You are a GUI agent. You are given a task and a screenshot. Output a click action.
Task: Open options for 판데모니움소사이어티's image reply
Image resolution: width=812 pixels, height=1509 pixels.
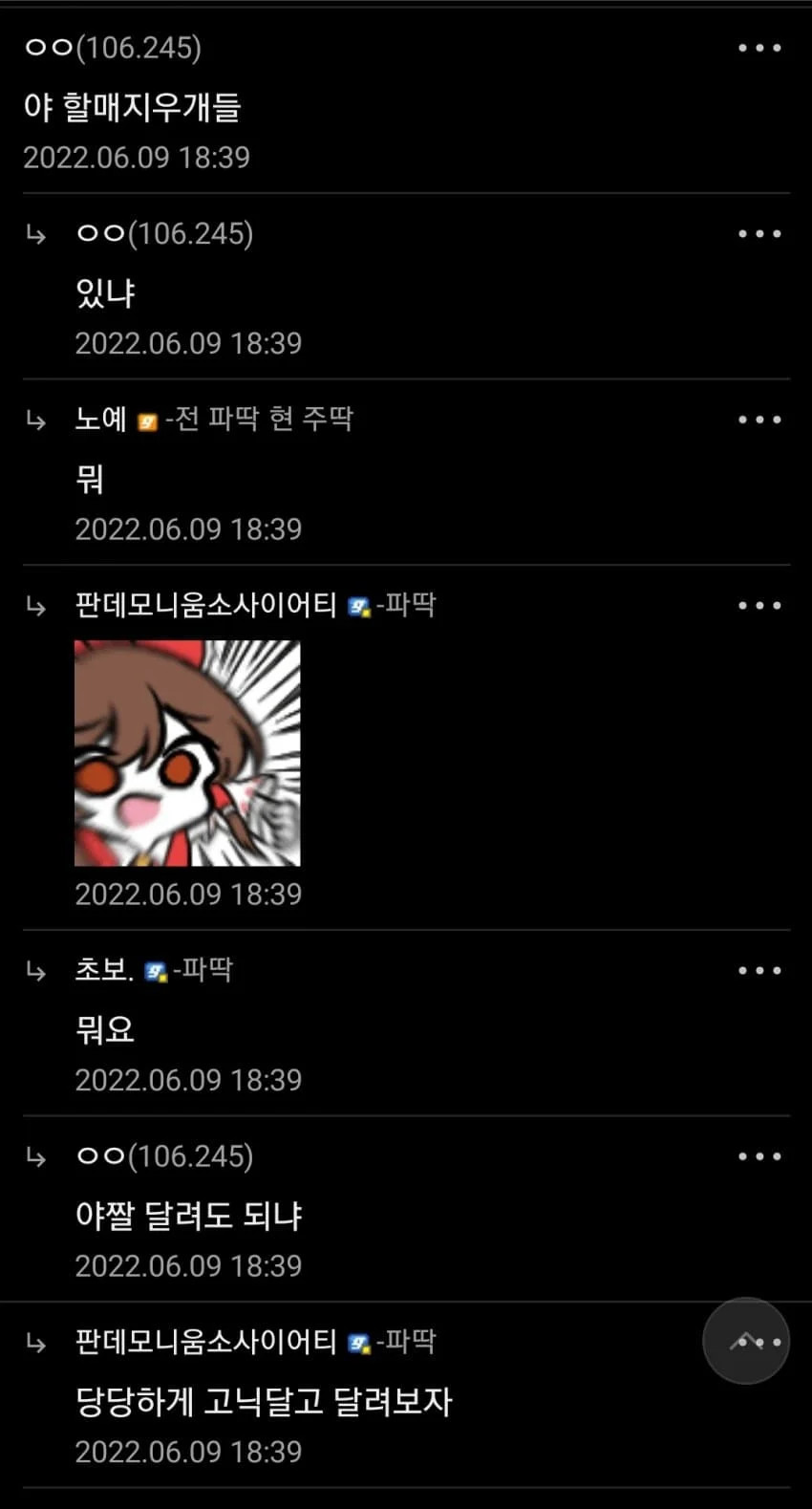coord(759,605)
